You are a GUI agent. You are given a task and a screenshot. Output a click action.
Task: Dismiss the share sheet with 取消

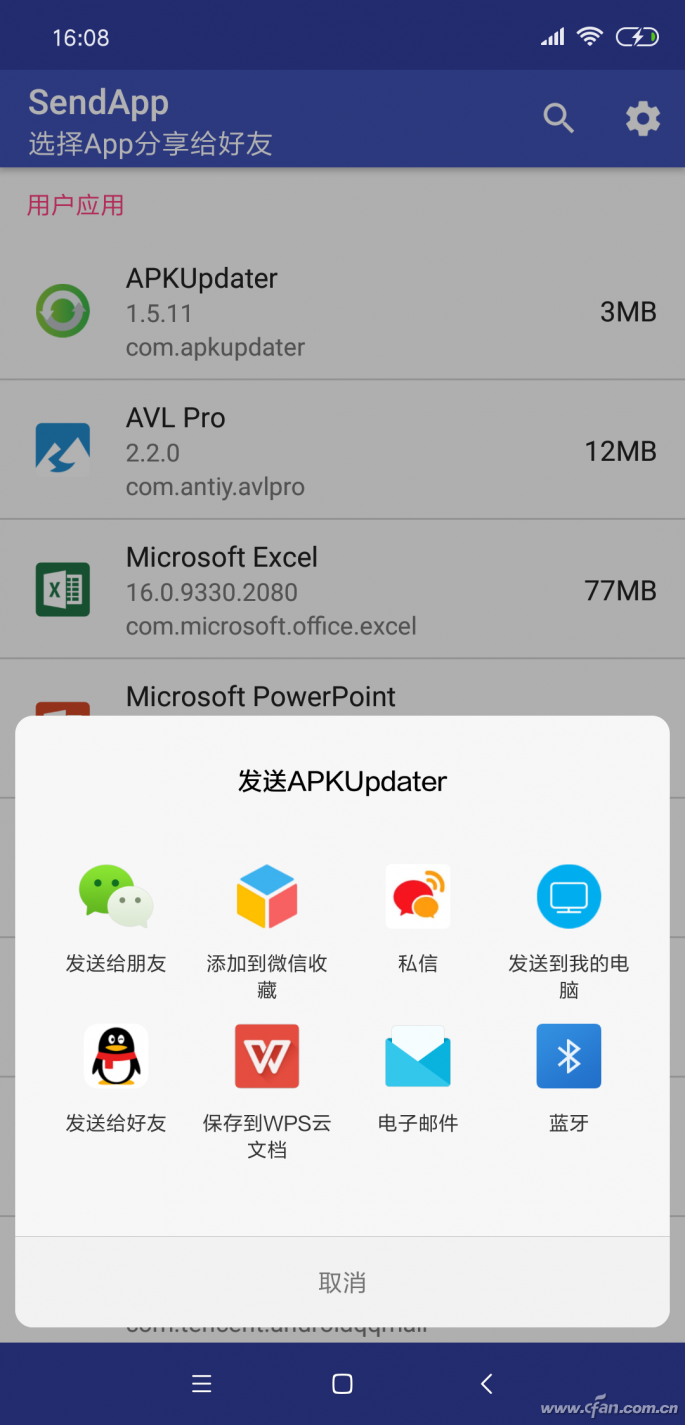pyautogui.click(x=342, y=1282)
